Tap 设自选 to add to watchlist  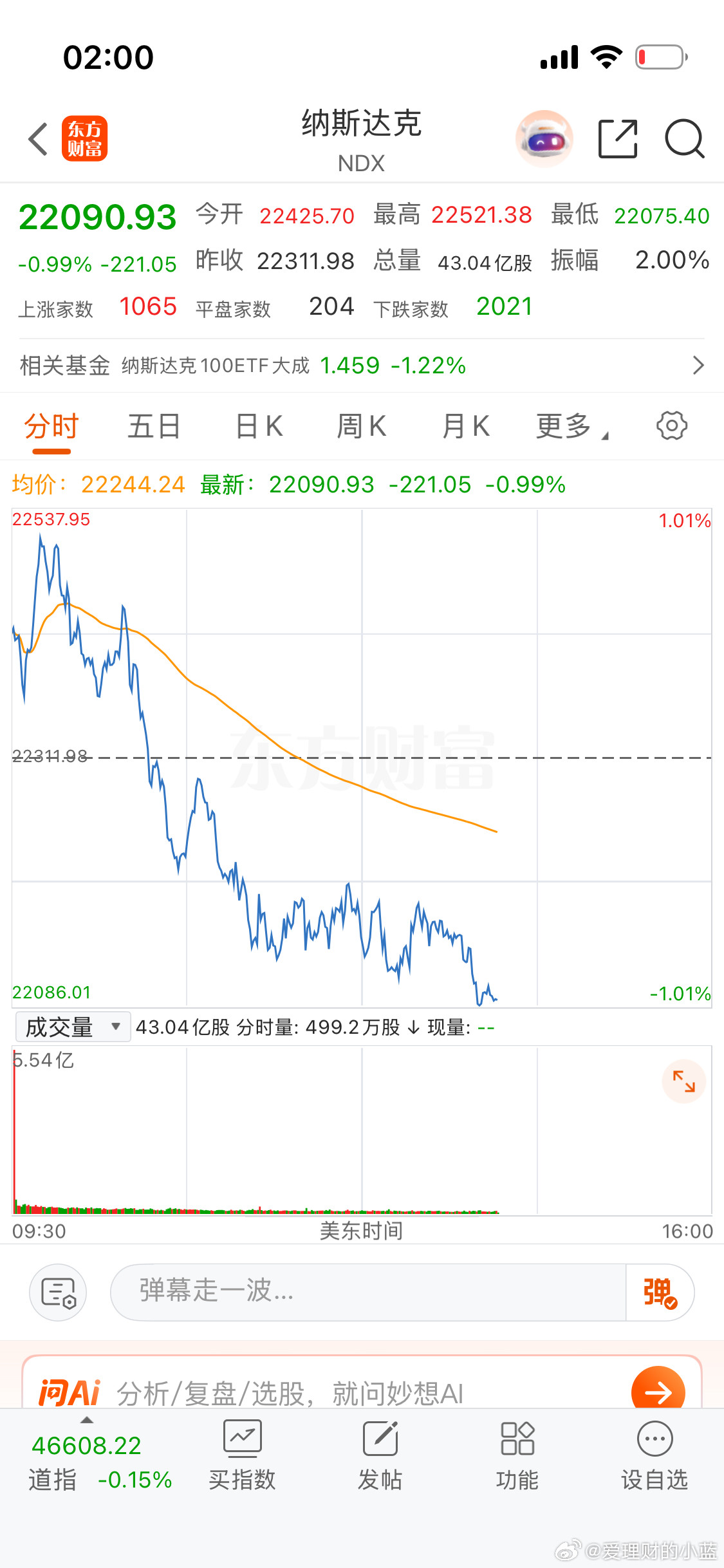click(654, 1455)
